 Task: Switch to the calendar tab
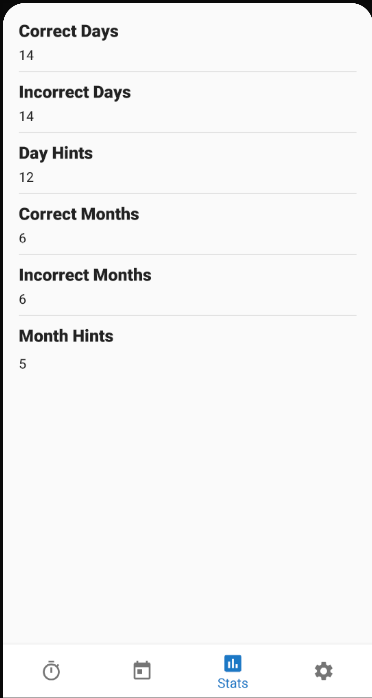click(142, 670)
